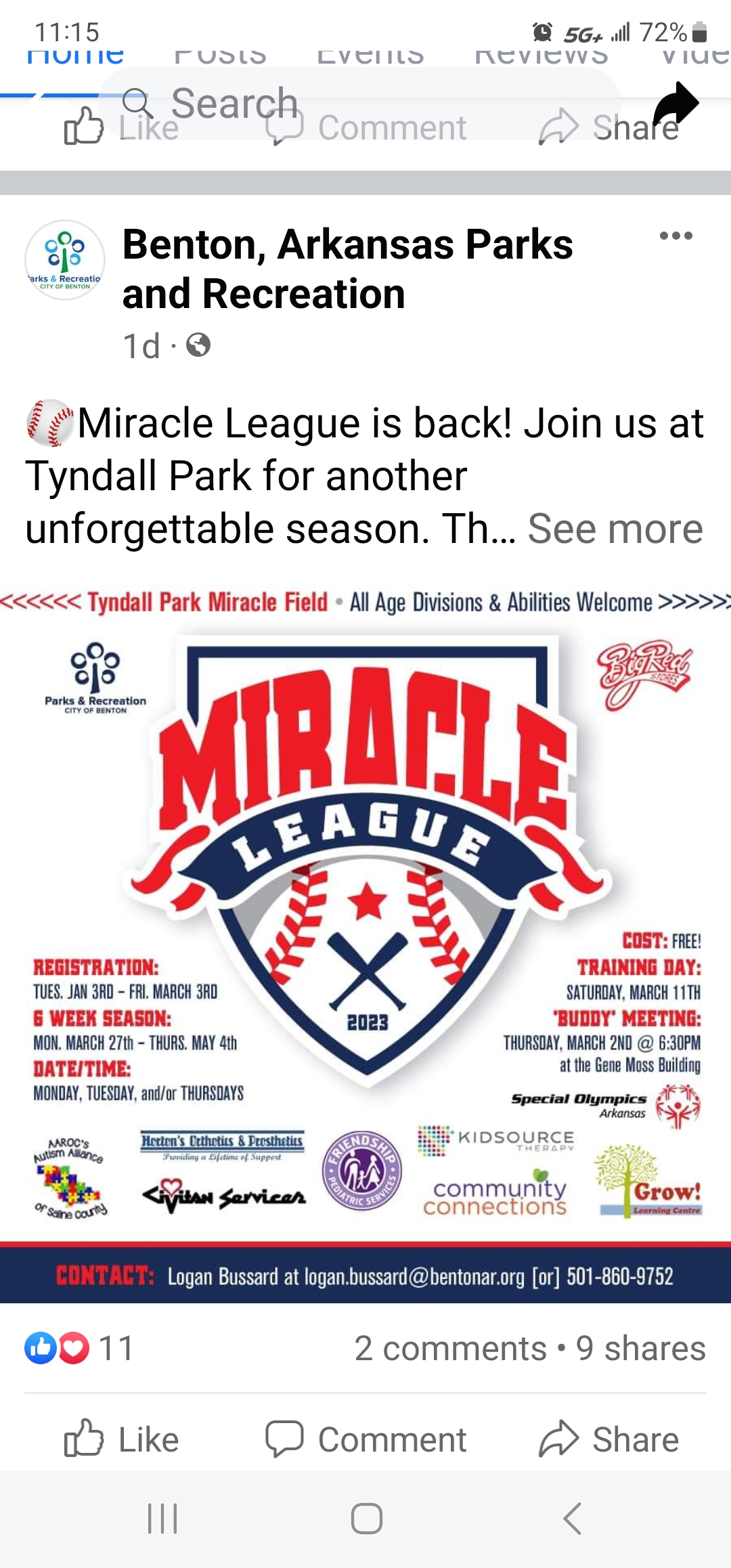Tap Benton Parks profile picture

(65, 260)
